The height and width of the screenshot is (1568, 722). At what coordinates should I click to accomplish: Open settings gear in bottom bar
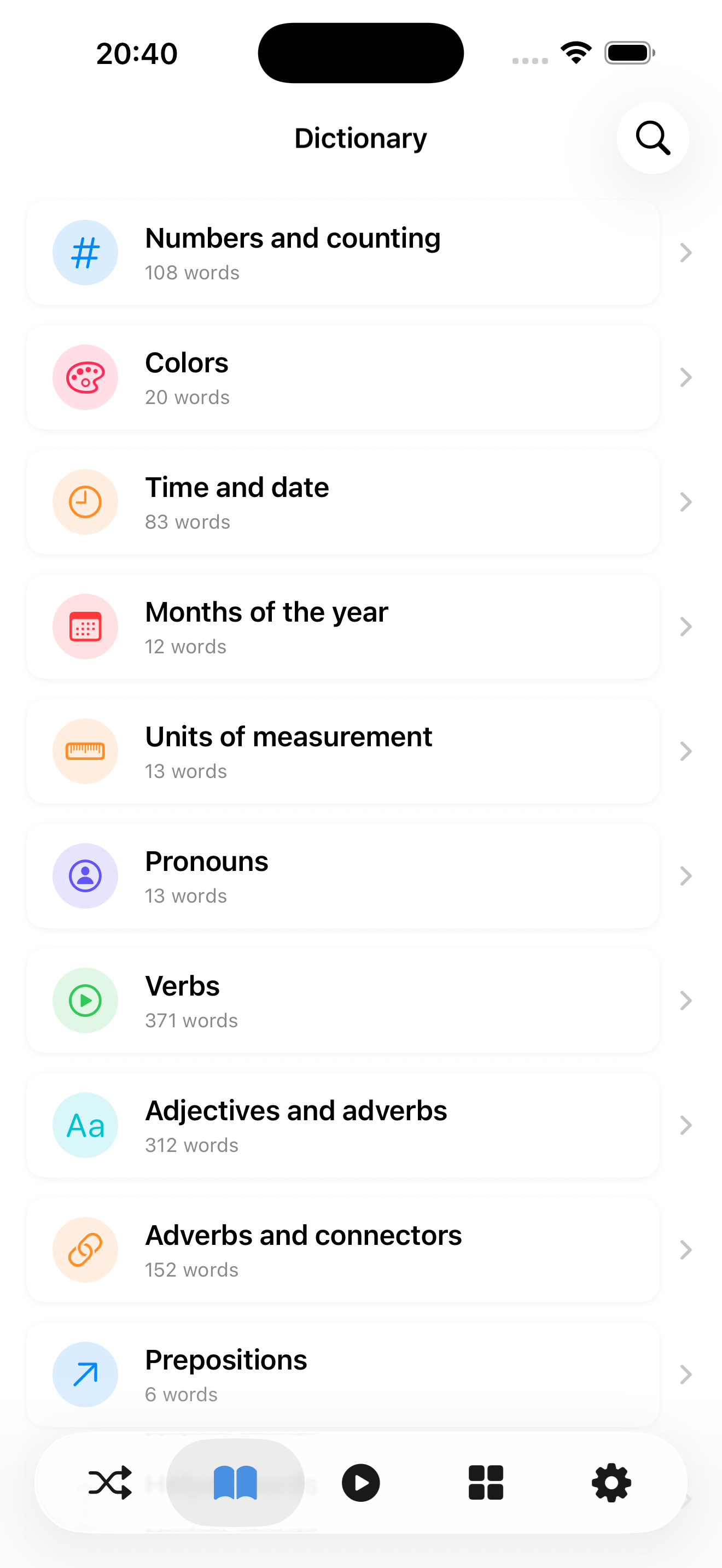coord(611,1483)
